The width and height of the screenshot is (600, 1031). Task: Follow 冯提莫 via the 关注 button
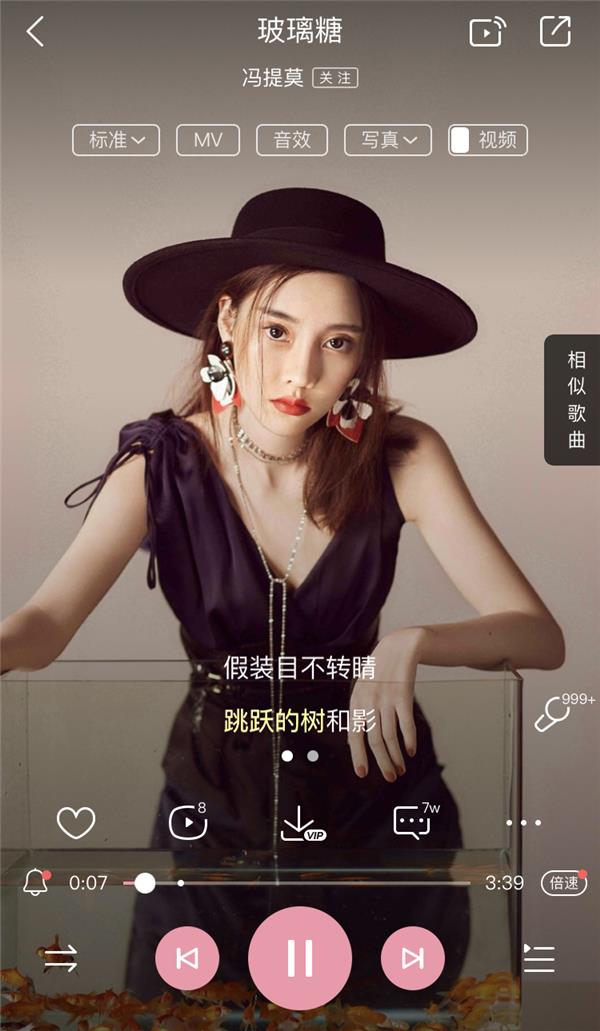335,78
